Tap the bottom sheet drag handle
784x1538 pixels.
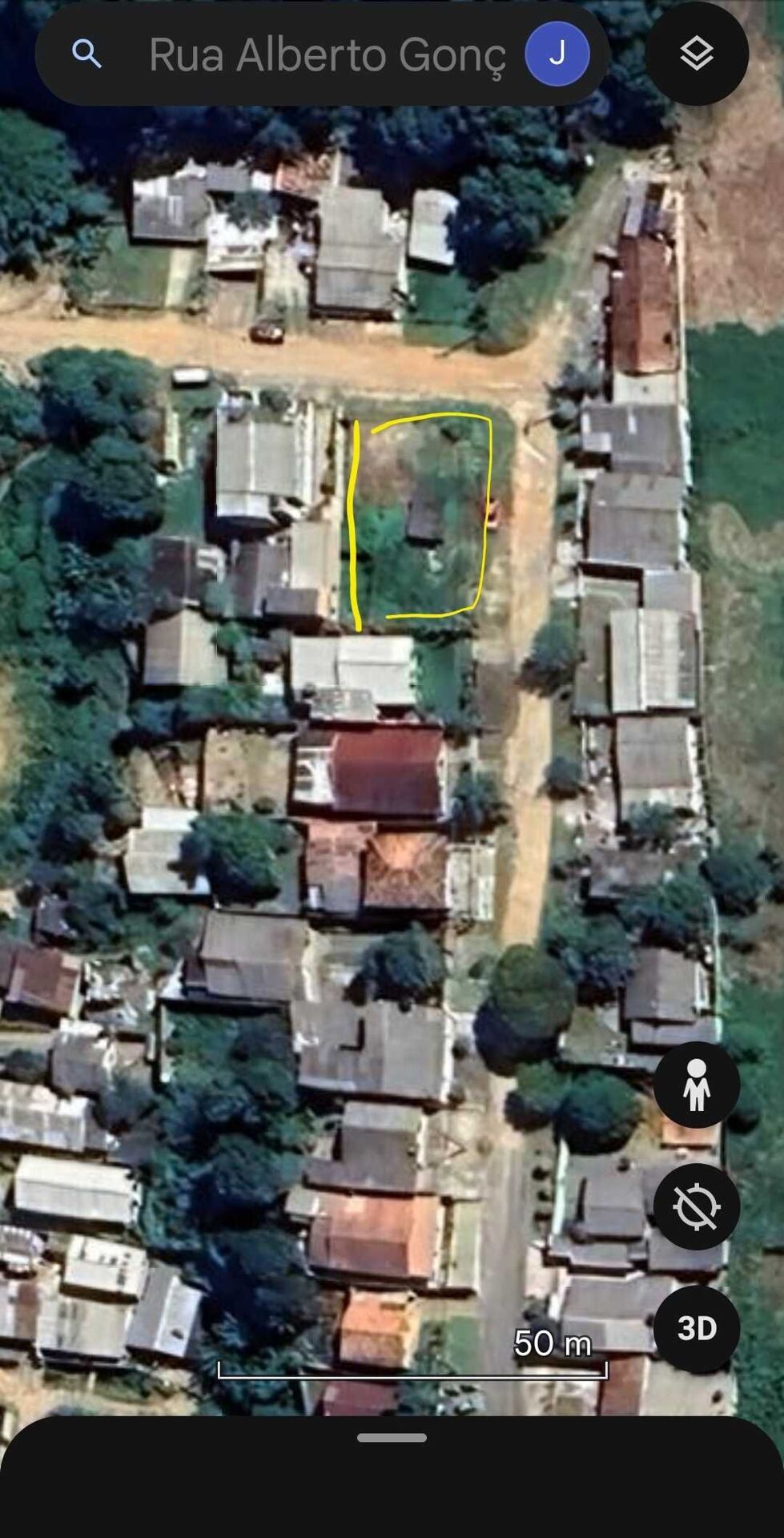[x=392, y=1438]
